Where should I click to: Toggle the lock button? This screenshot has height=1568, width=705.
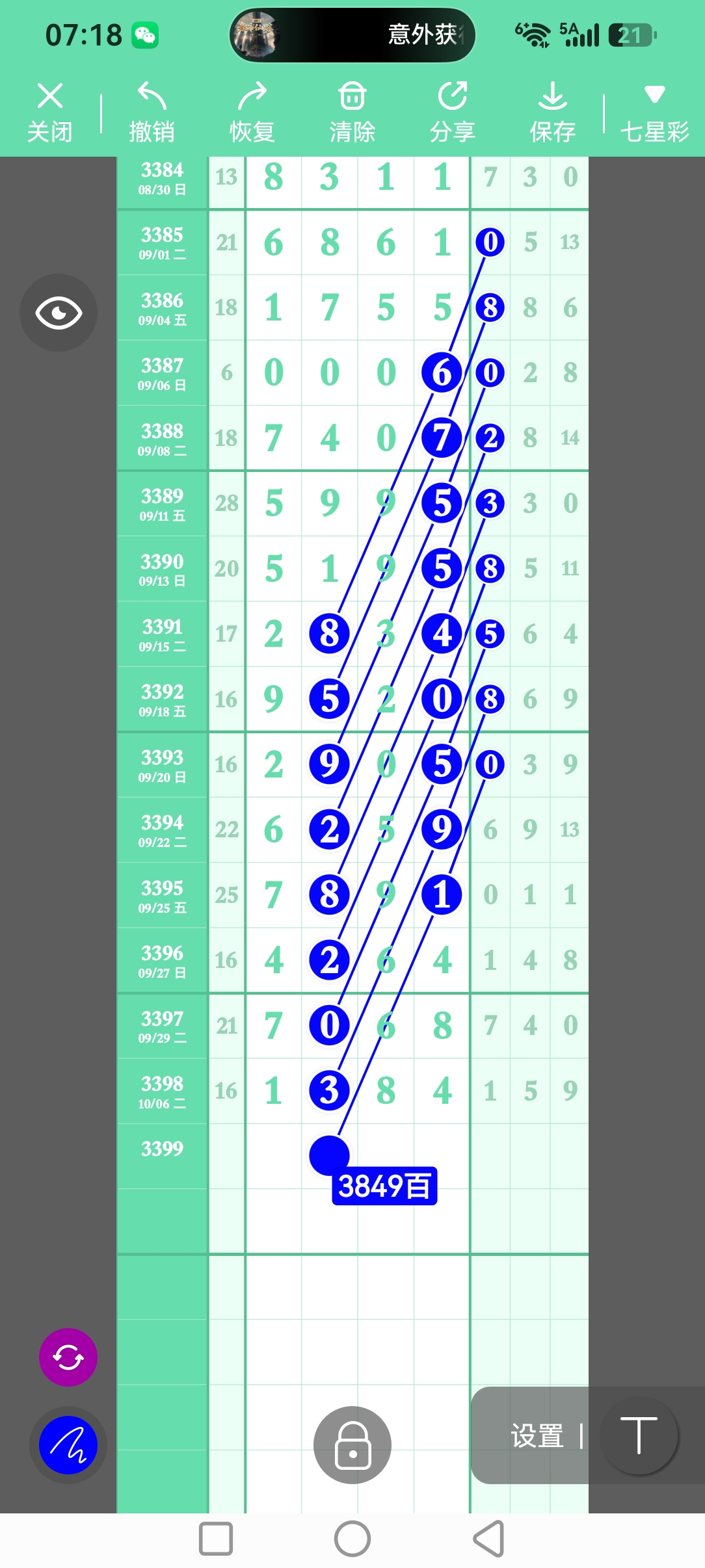coord(352,1445)
